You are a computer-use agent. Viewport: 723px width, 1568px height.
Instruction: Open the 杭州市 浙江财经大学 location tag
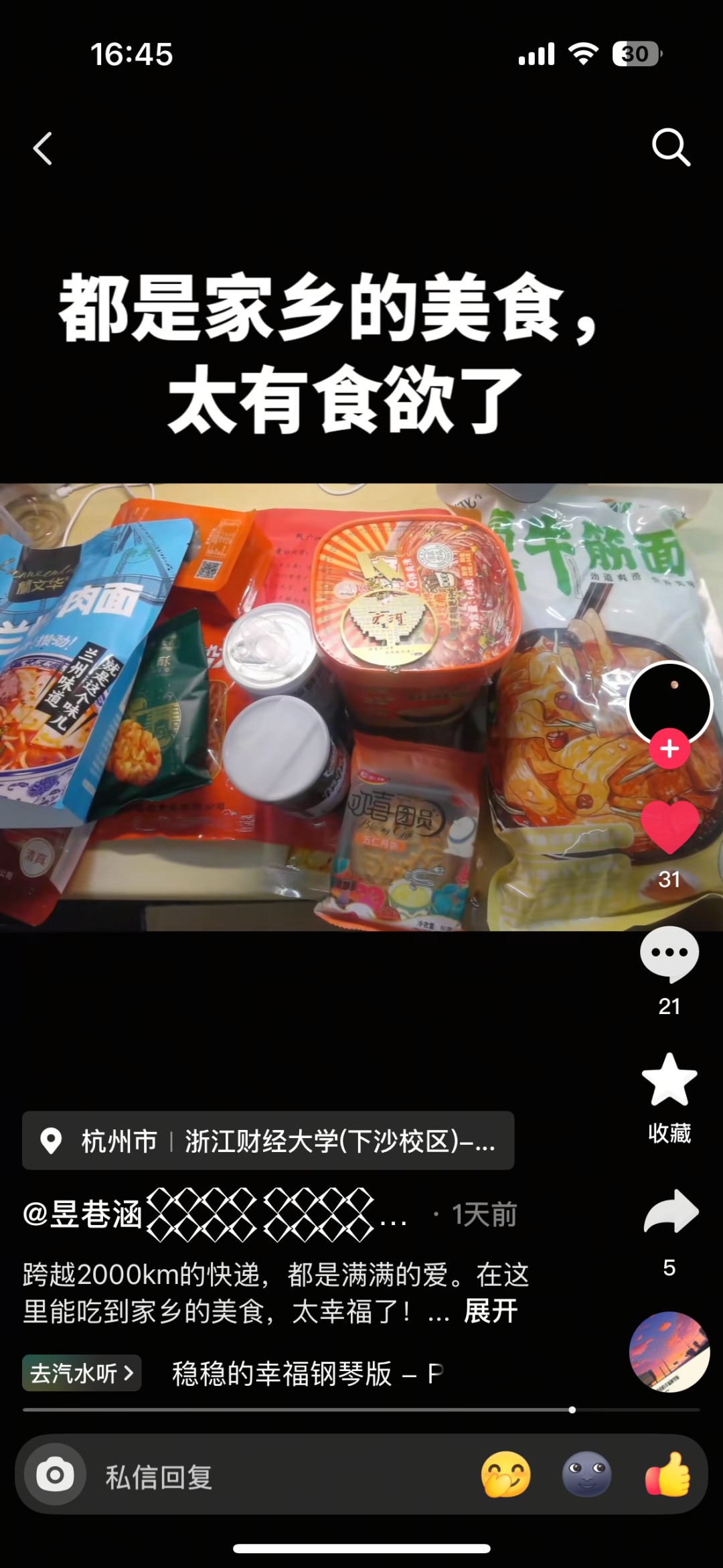coord(268,1141)
